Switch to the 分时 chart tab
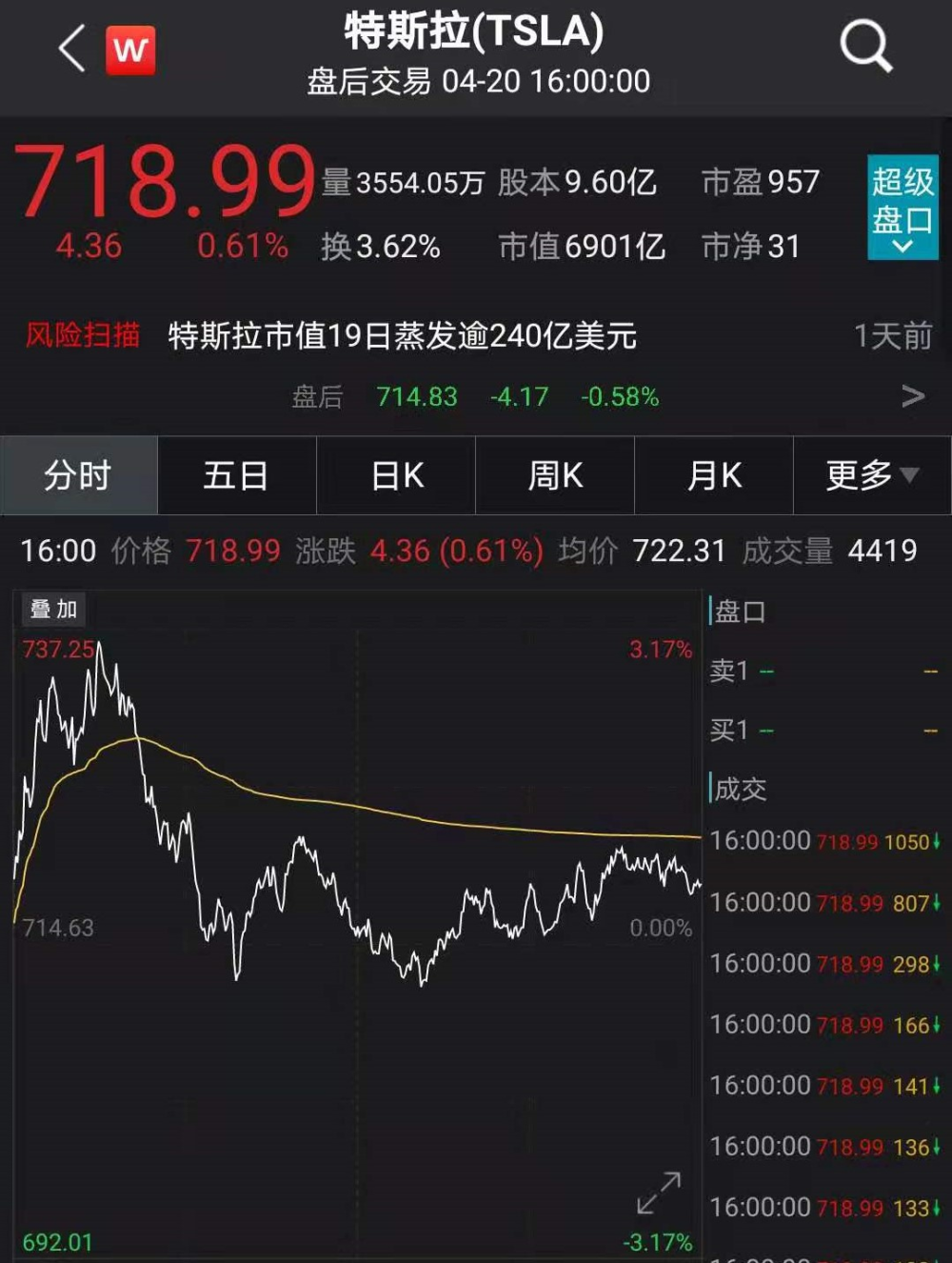This screenshot has width=952, height=1263. click(79, 475)
